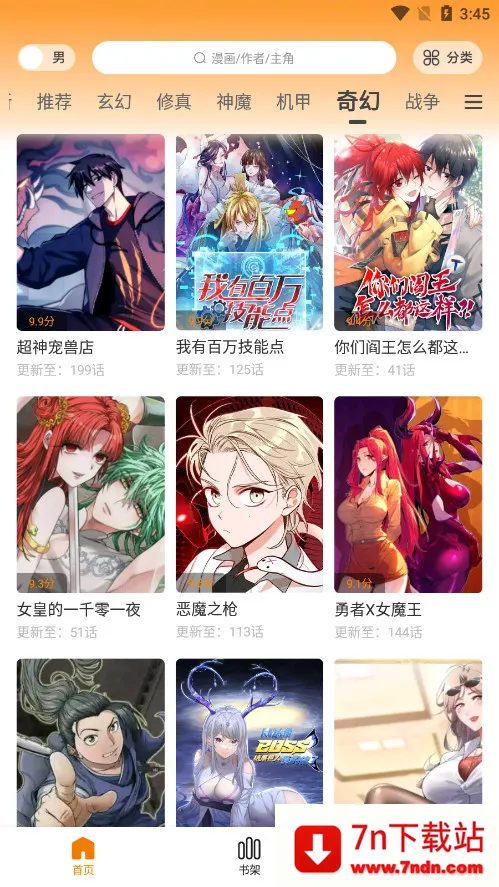Open the comic 恶魔之枪
The image size is (499, 887).
point(250,518)
